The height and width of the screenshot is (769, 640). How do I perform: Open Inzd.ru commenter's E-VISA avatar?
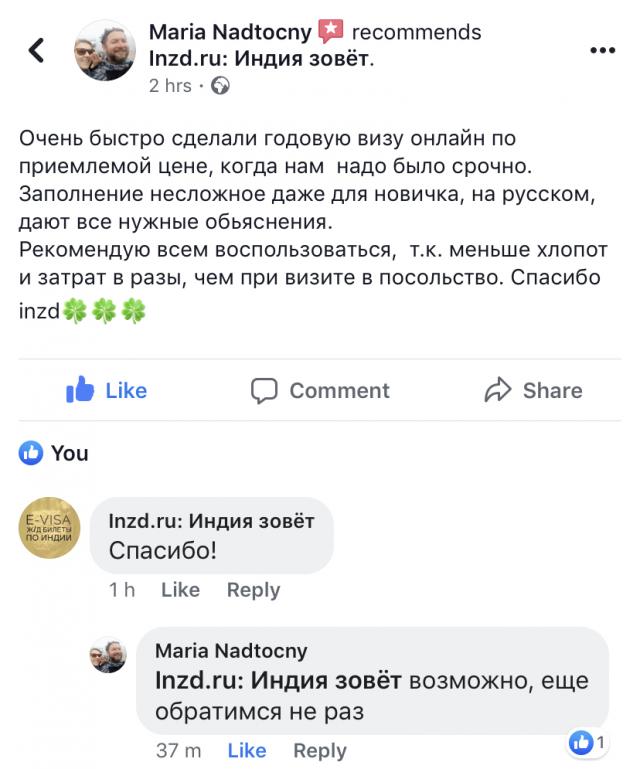pos(49,527)
